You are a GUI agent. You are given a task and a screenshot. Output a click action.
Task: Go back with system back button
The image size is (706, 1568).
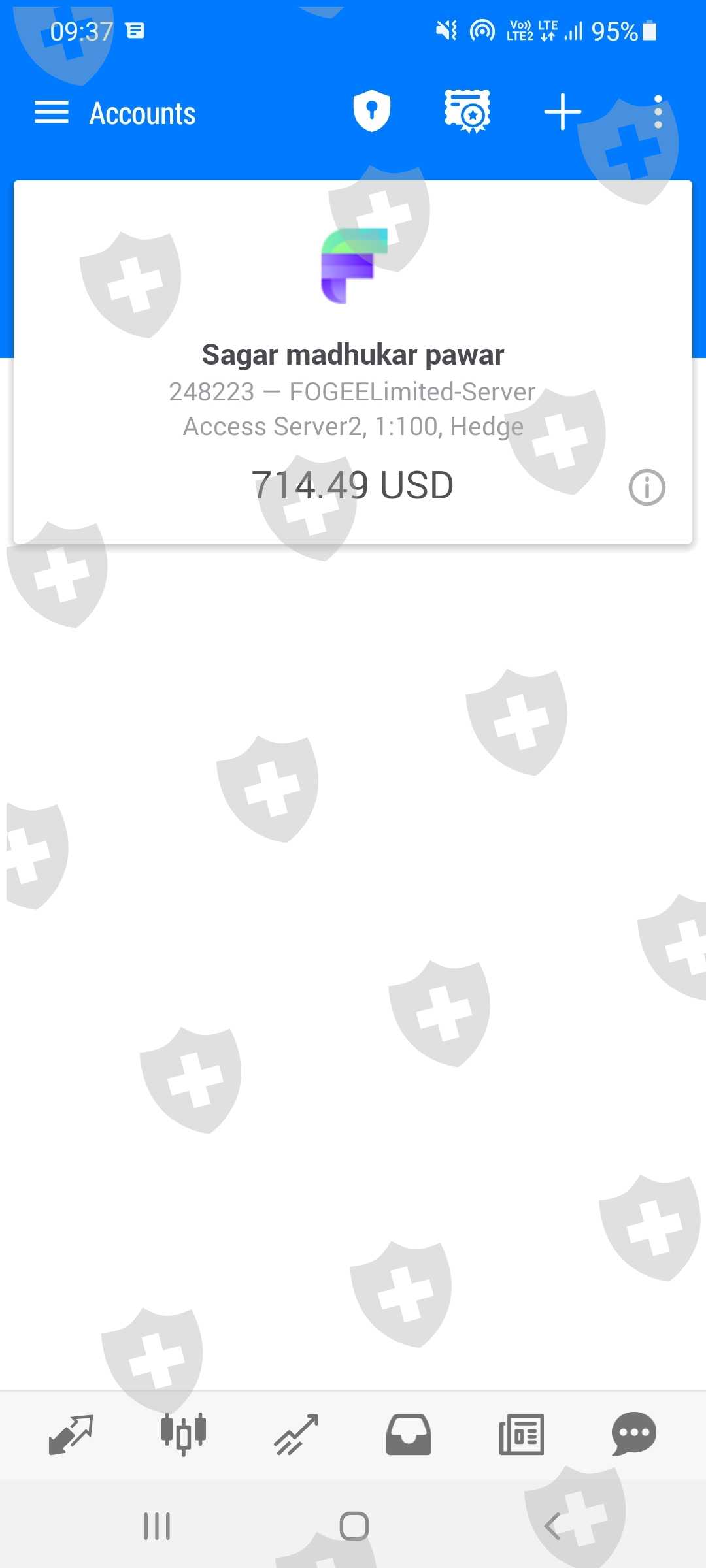click(552, 1527)
